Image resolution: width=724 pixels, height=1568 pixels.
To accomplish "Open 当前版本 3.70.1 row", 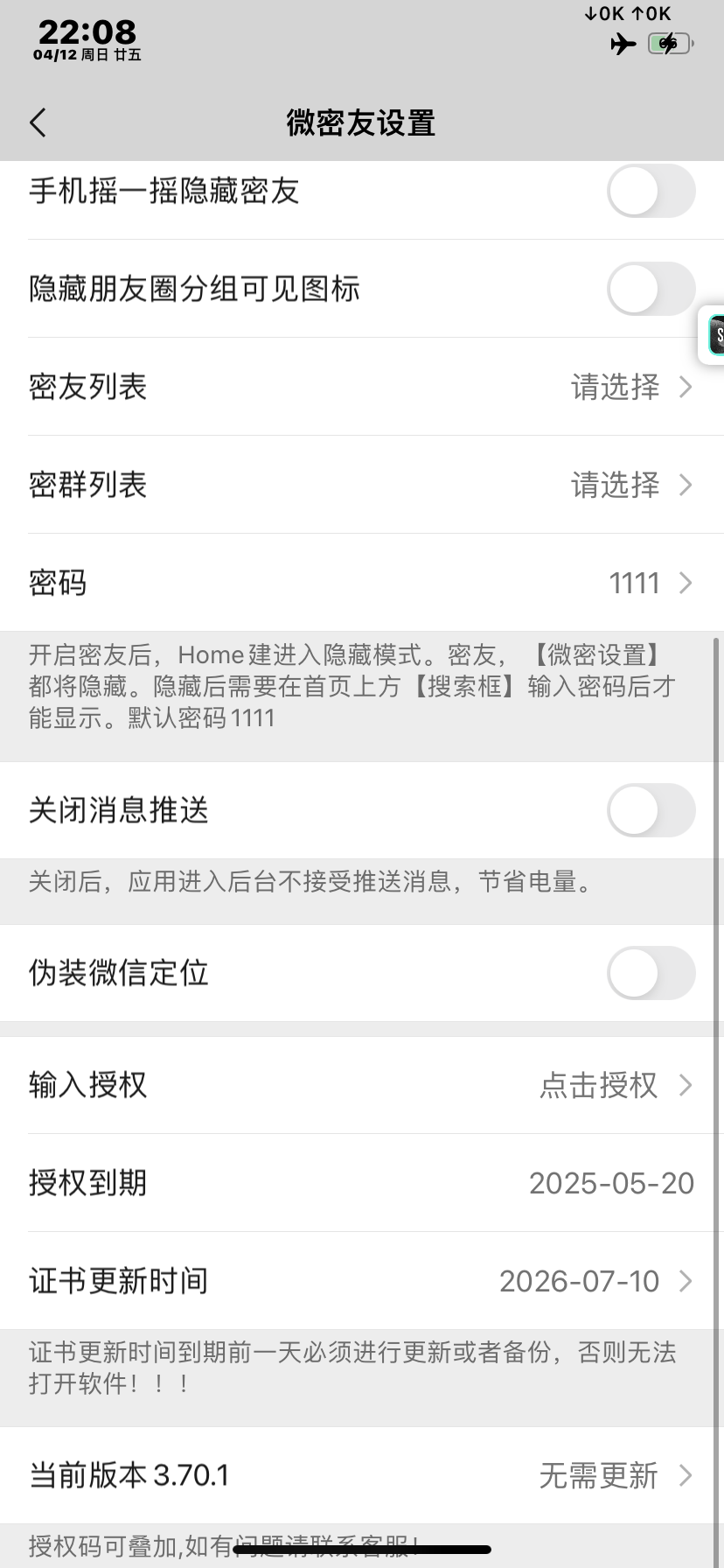I will 362,1475.
